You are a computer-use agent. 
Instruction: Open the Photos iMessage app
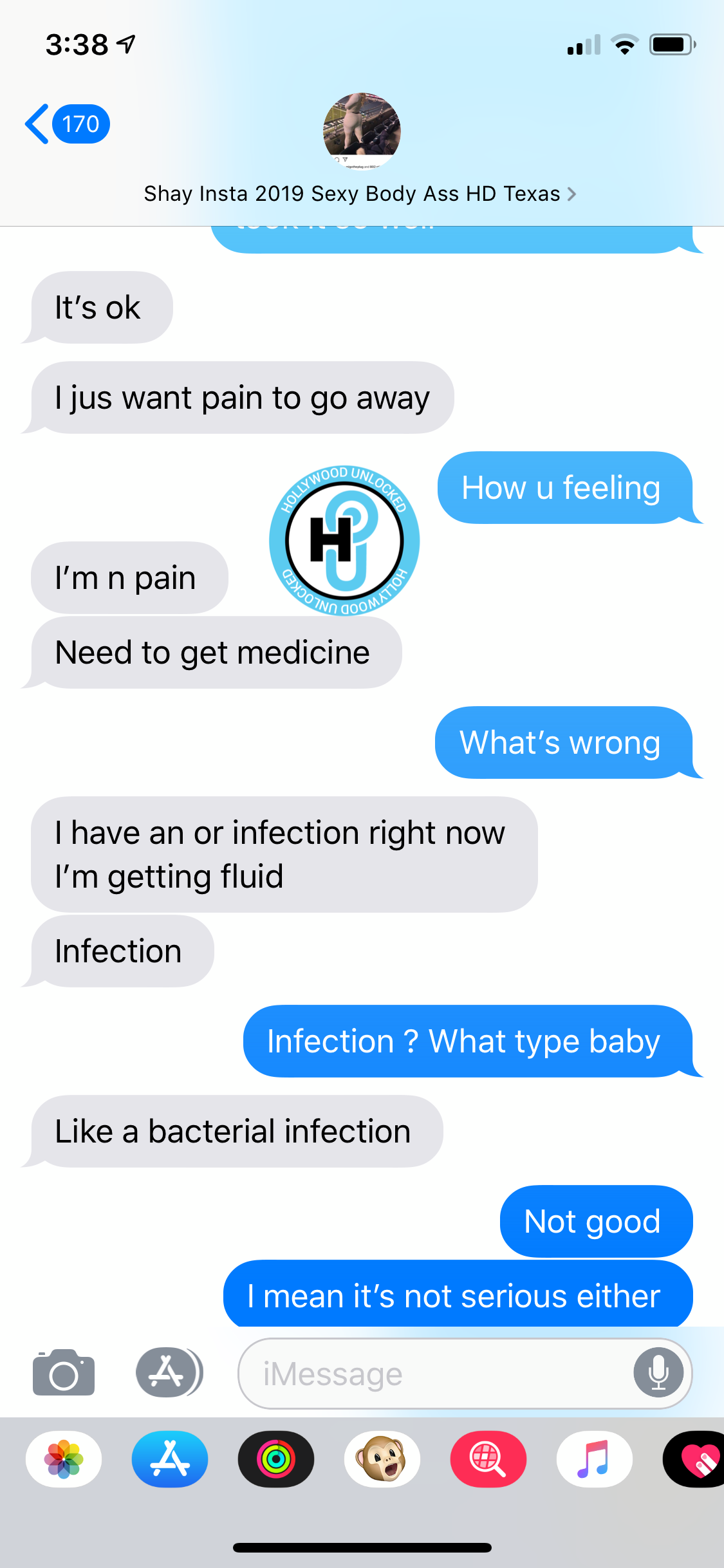(x=64, y=1459)
